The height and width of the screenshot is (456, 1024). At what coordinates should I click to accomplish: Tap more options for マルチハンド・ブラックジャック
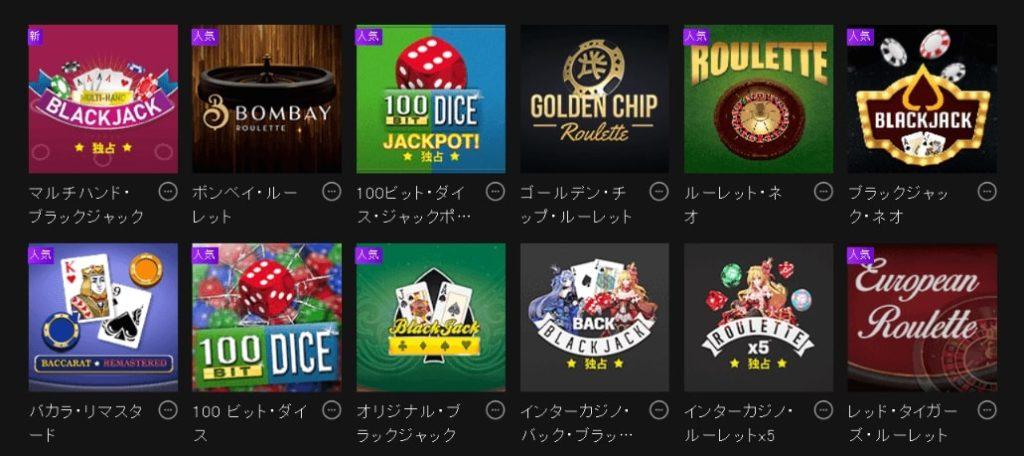pos(167,191)
